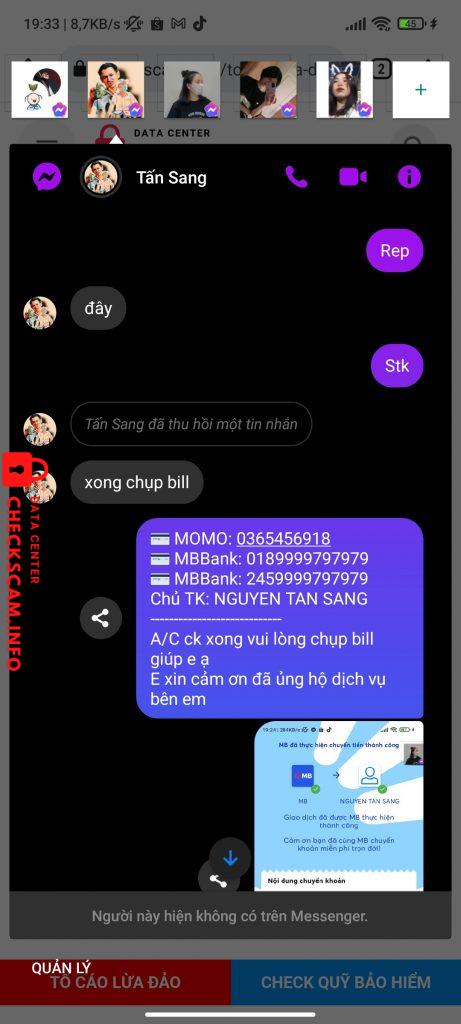Switch to the mirror selfie chat bubble
461x1024 pixels.
(x=268, y=89)
